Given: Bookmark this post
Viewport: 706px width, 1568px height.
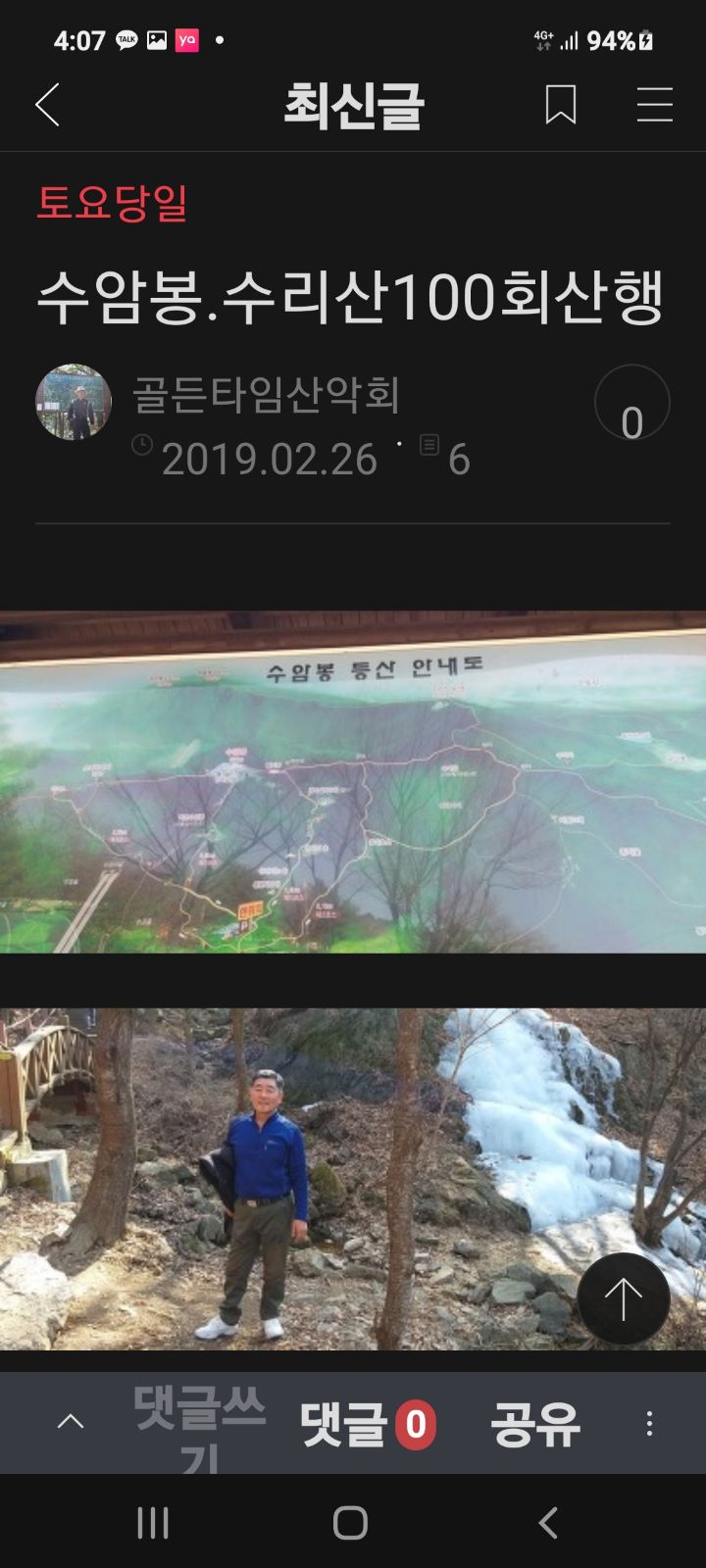Looking at the screenshot, I should 560,105.
